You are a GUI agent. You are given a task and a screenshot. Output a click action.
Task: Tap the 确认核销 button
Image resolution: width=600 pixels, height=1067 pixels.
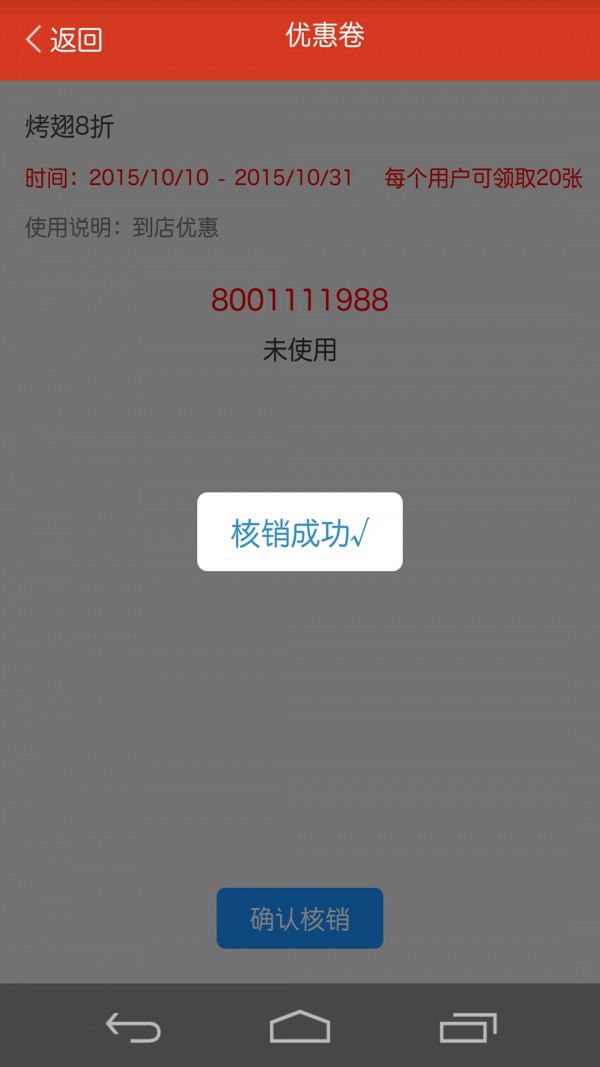coord(300,918)
